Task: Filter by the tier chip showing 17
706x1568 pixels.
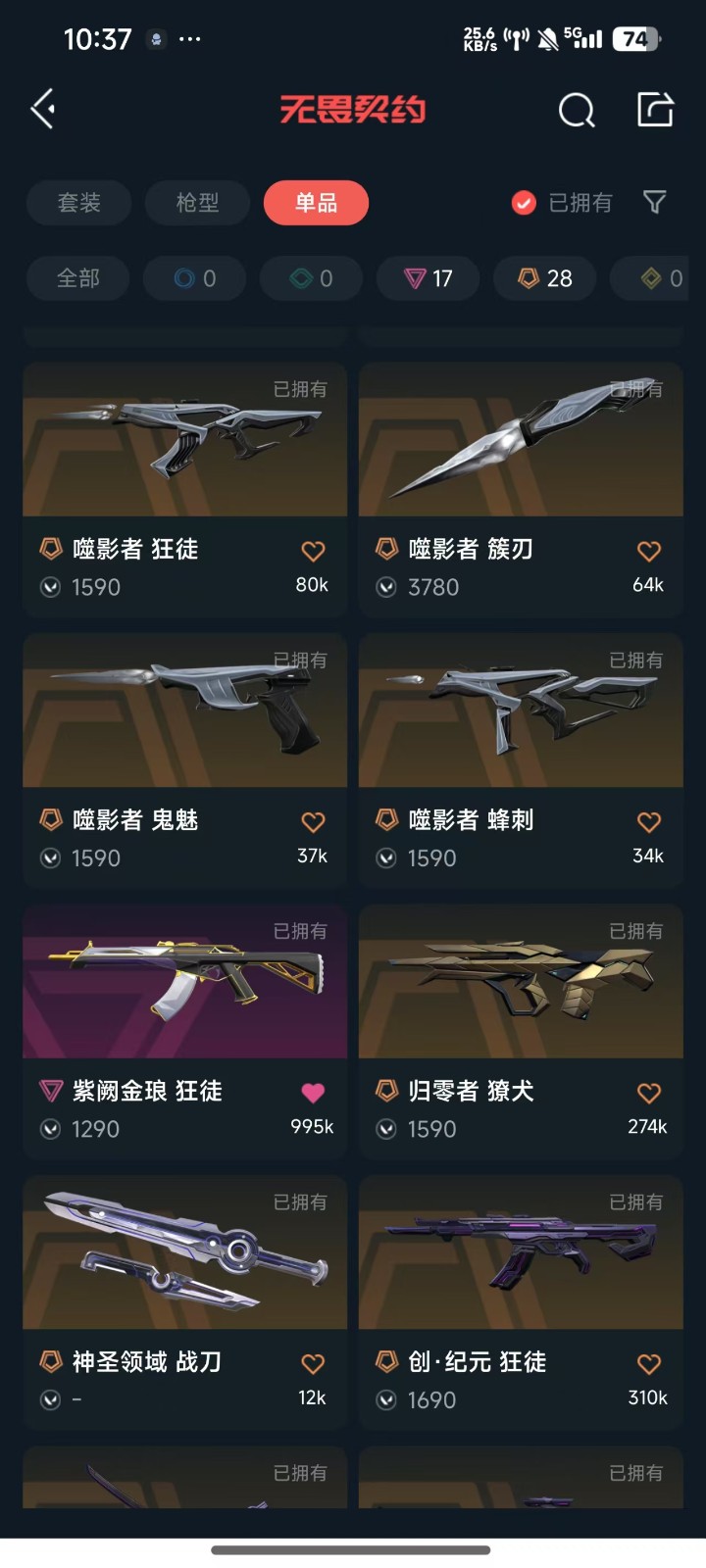Action: pyautogui.click(x=429, y=278)
